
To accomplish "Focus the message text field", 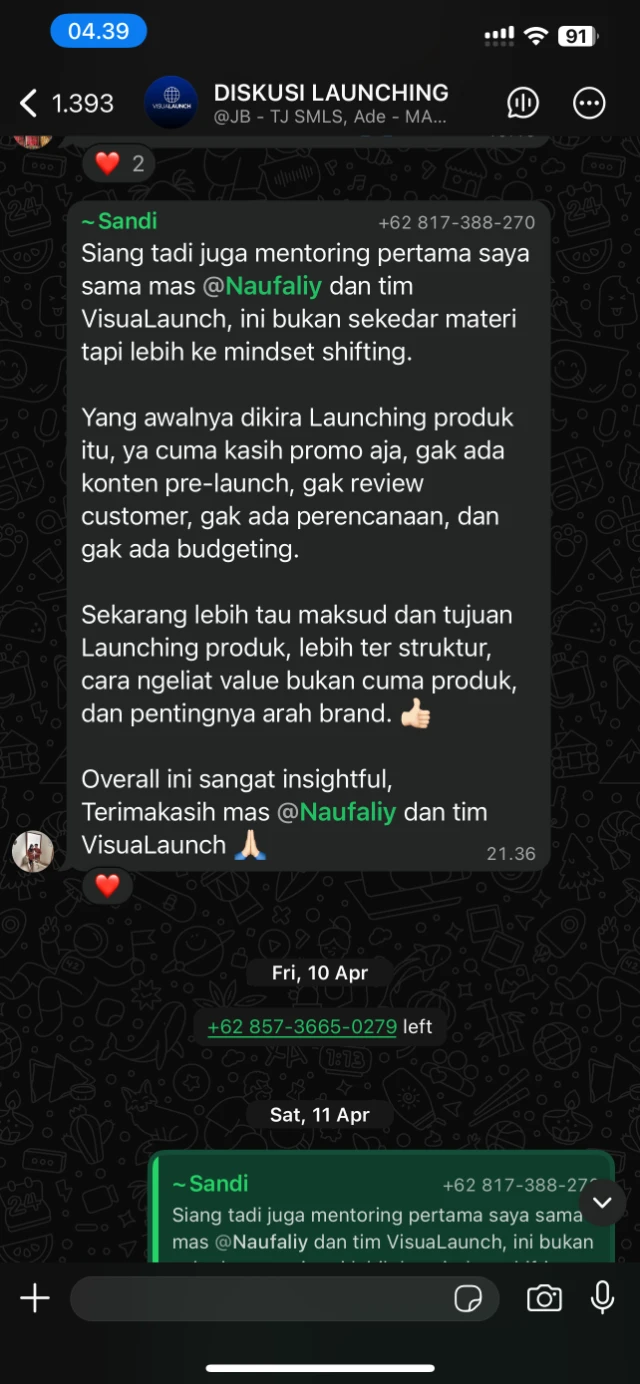I will pos(260,1298).
